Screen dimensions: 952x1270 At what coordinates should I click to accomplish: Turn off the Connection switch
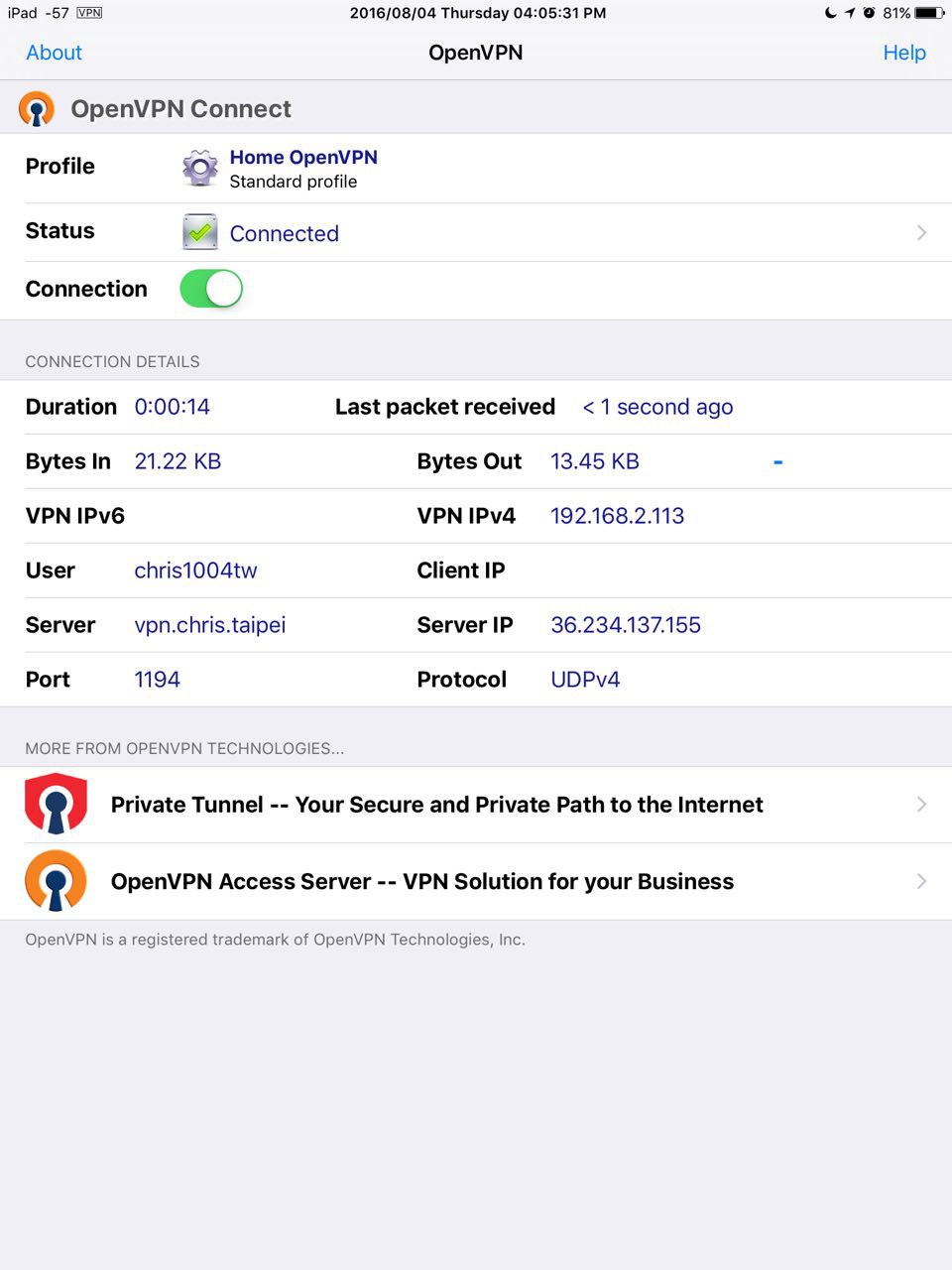click(211, 289)
